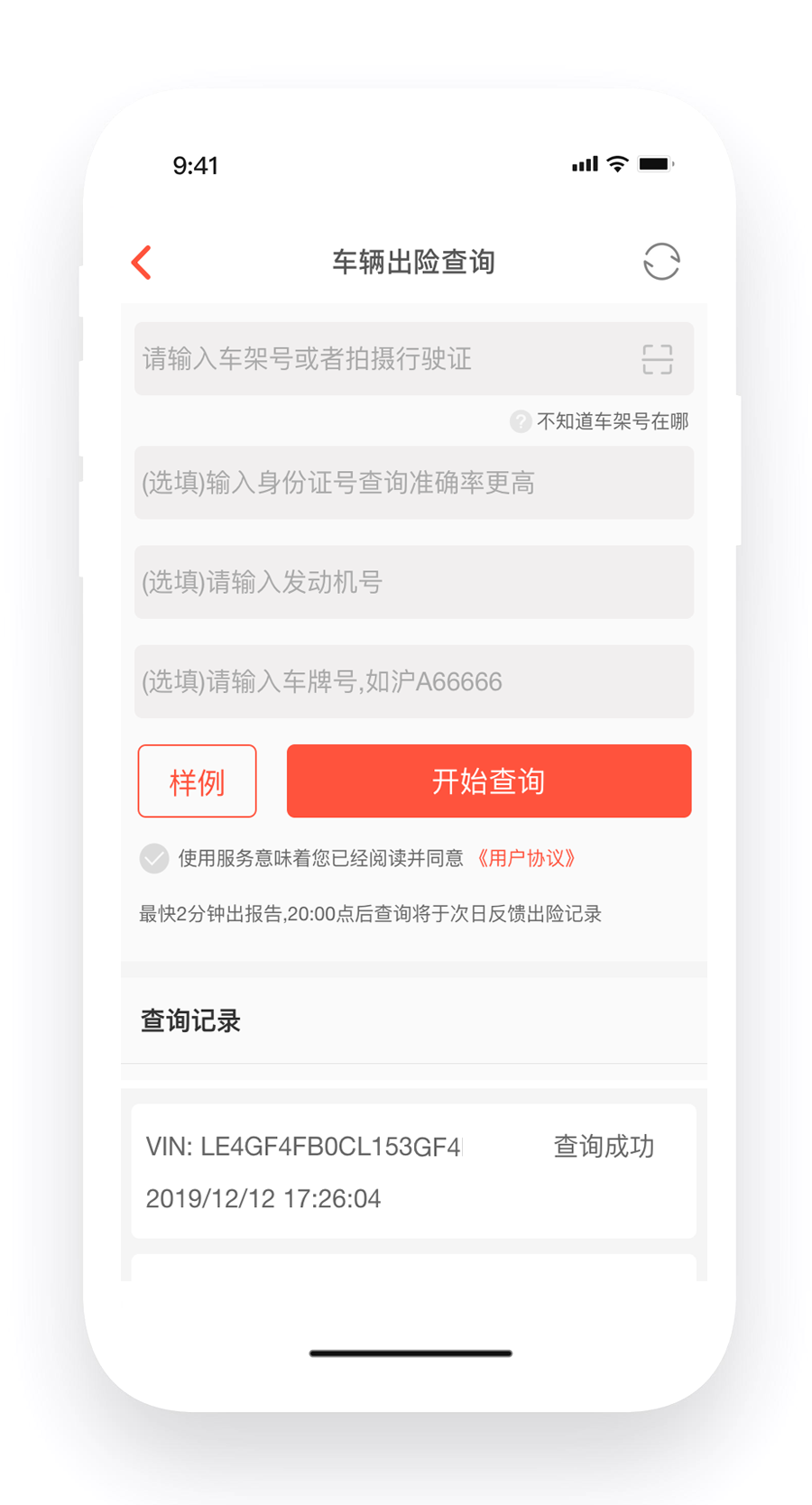Tap the 车牌号 input field
This screenshot has width=812, height=1505.
coord(413,682)
